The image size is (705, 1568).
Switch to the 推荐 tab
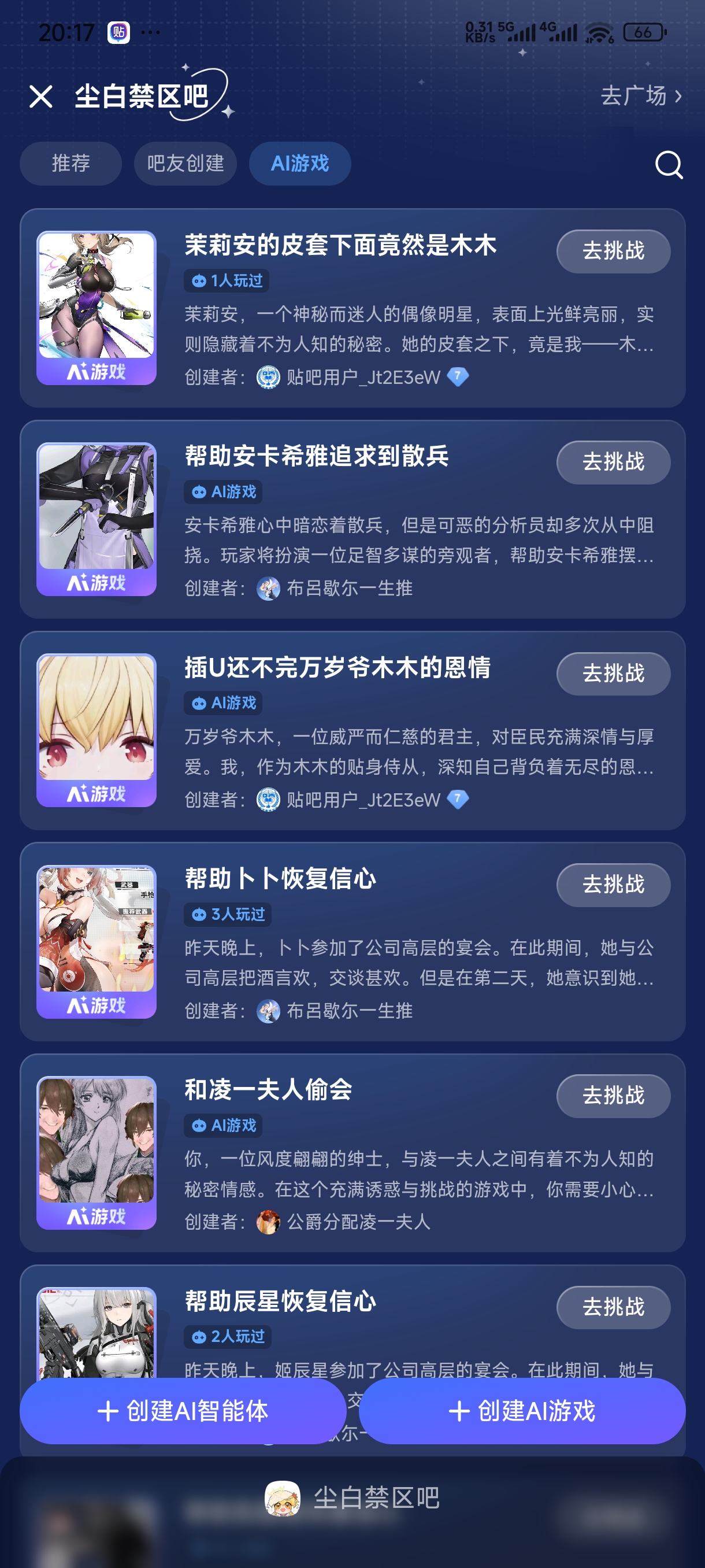70,163
